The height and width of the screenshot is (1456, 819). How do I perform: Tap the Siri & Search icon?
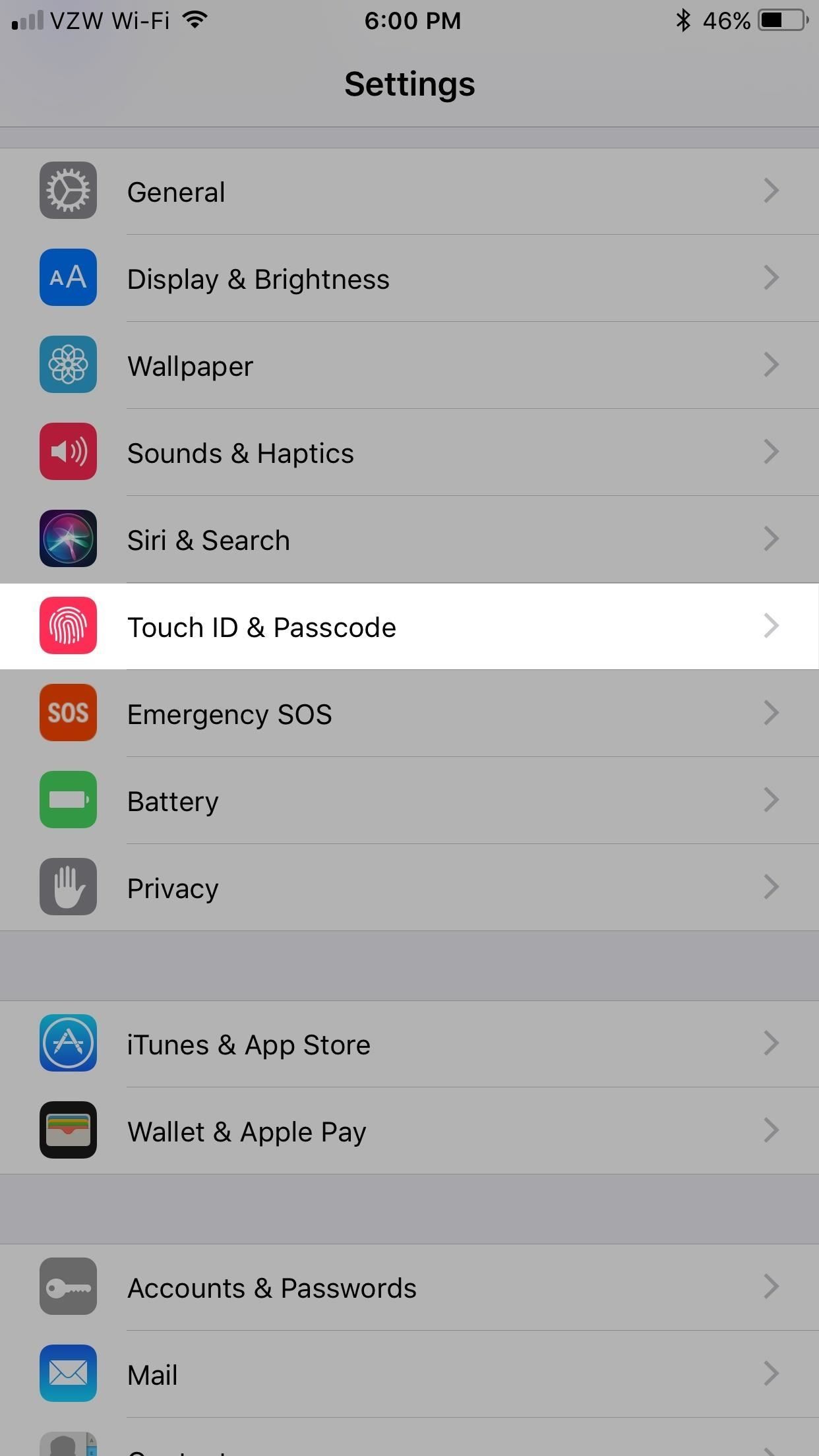[68, 539]
